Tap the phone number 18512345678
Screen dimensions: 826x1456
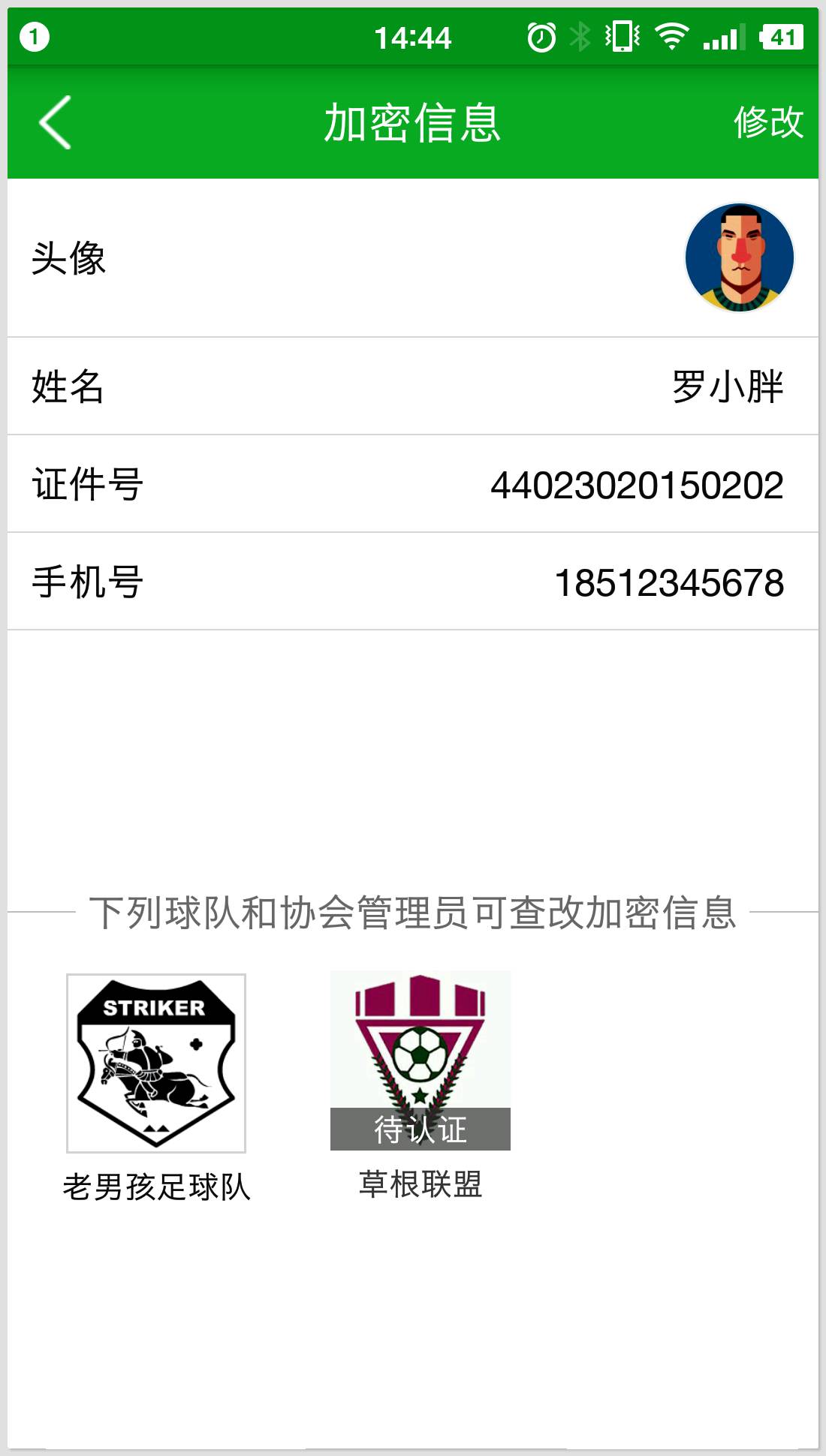668,582
